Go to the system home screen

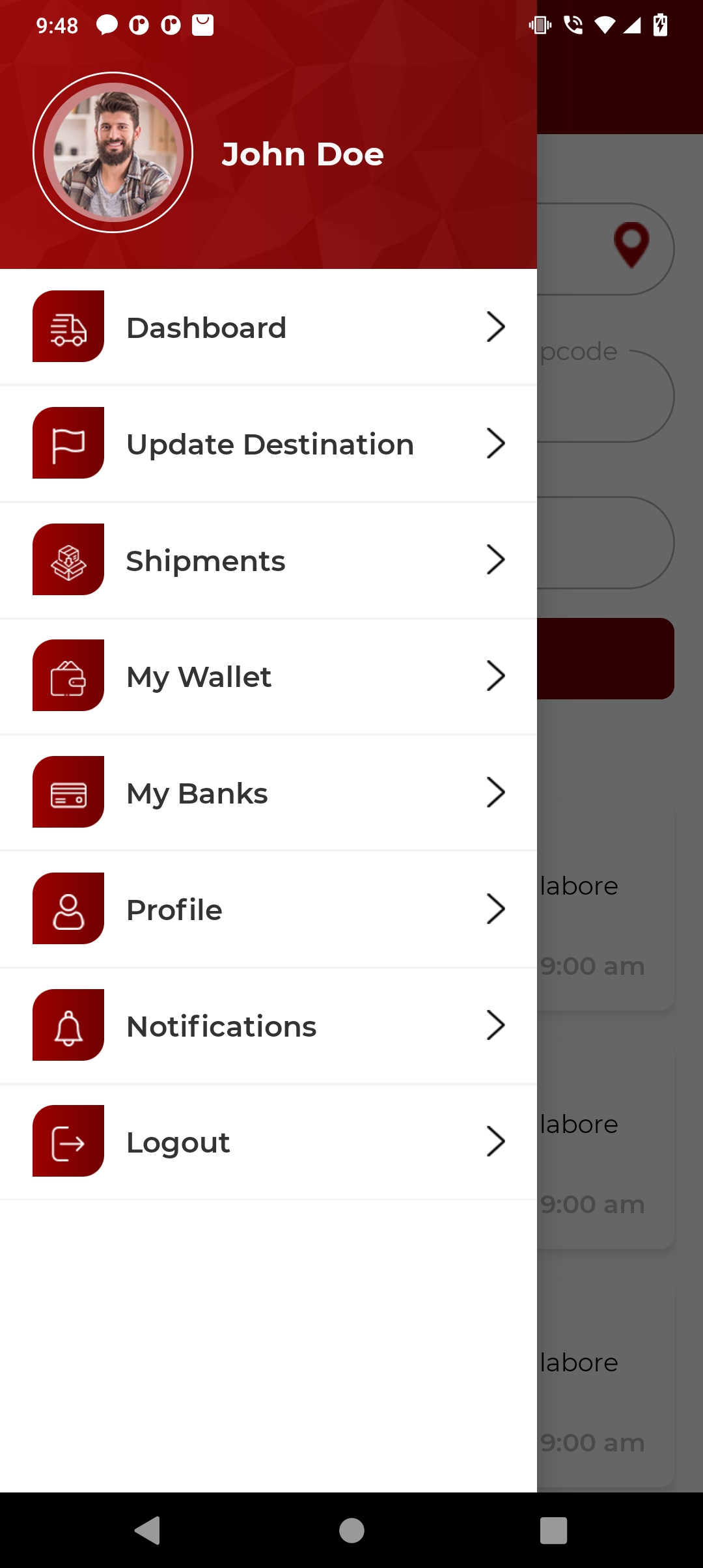point(351,1530)
